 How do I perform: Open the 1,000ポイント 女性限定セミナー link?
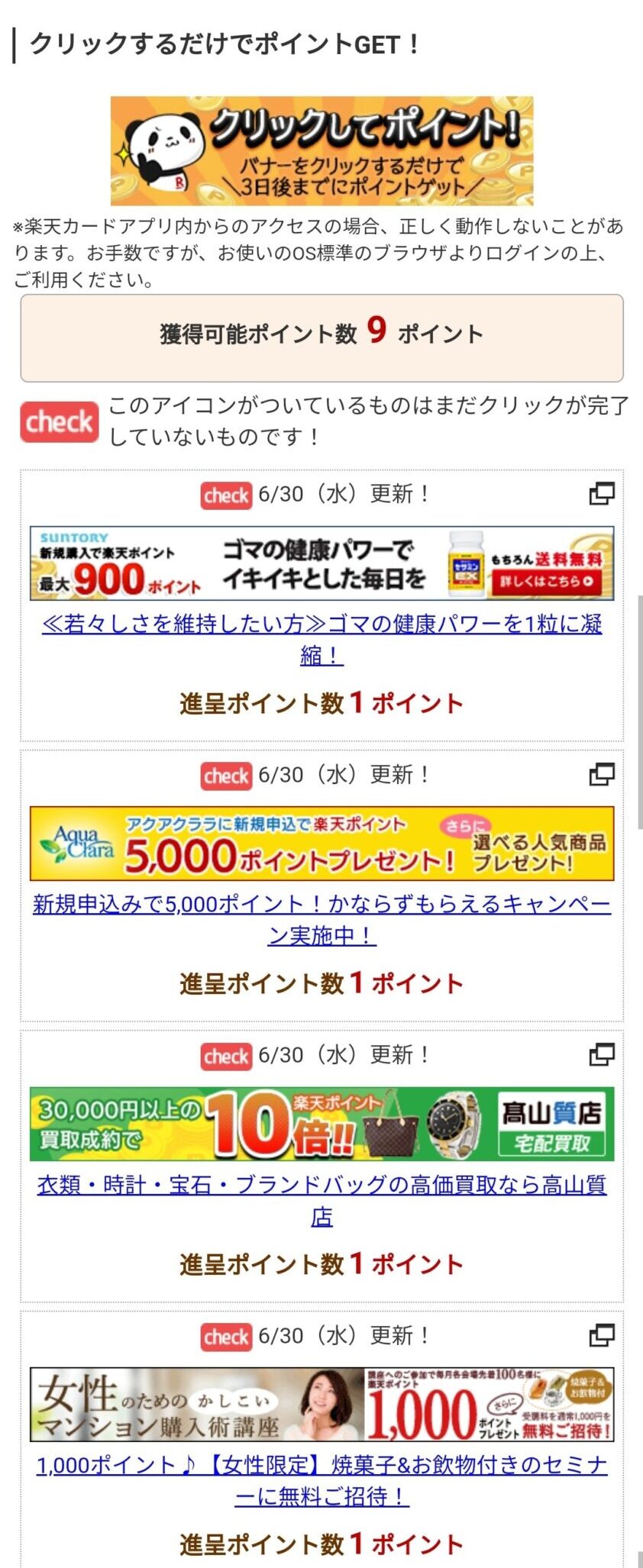tap(321, 1465)
